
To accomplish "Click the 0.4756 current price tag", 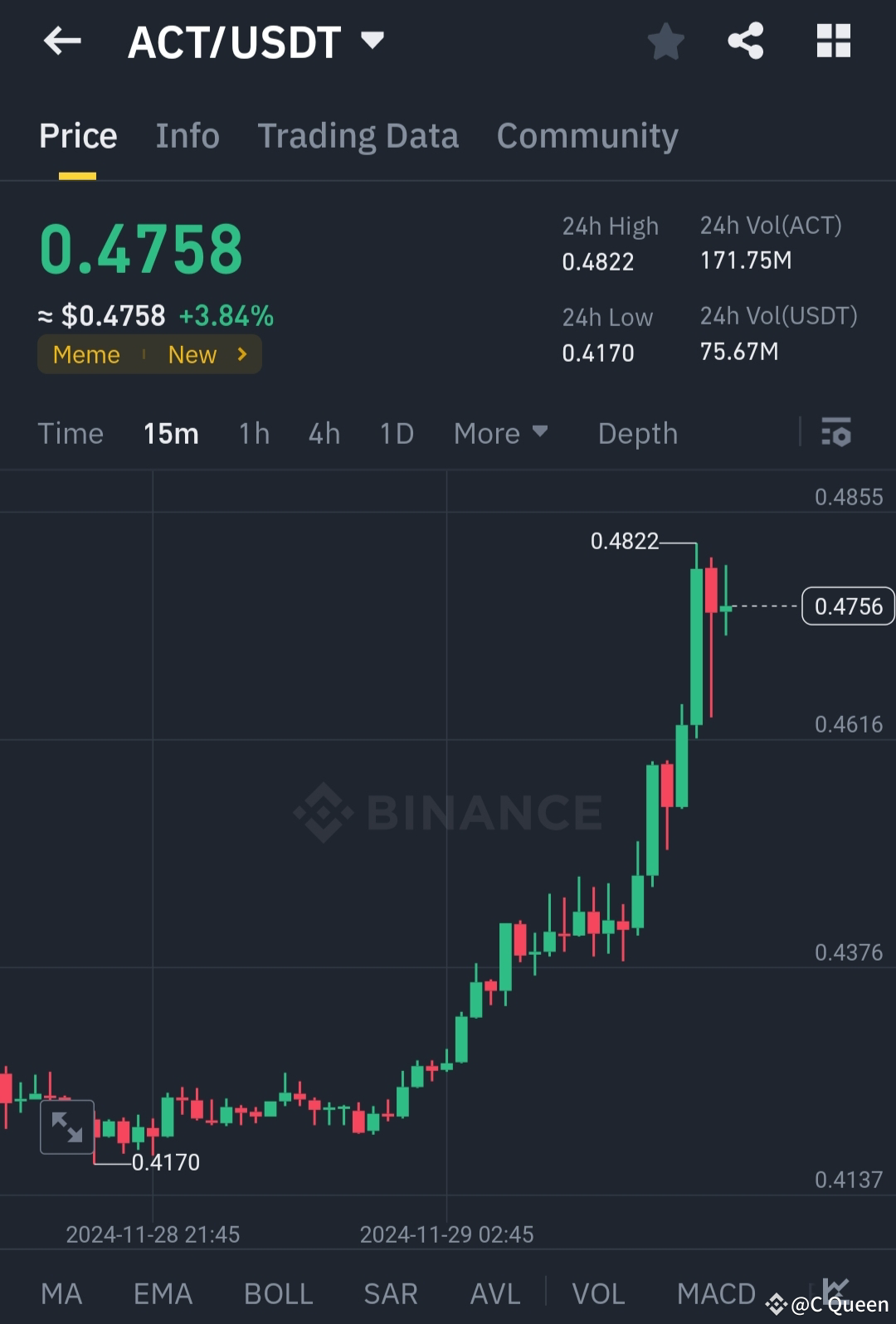I will pos(847,606).
